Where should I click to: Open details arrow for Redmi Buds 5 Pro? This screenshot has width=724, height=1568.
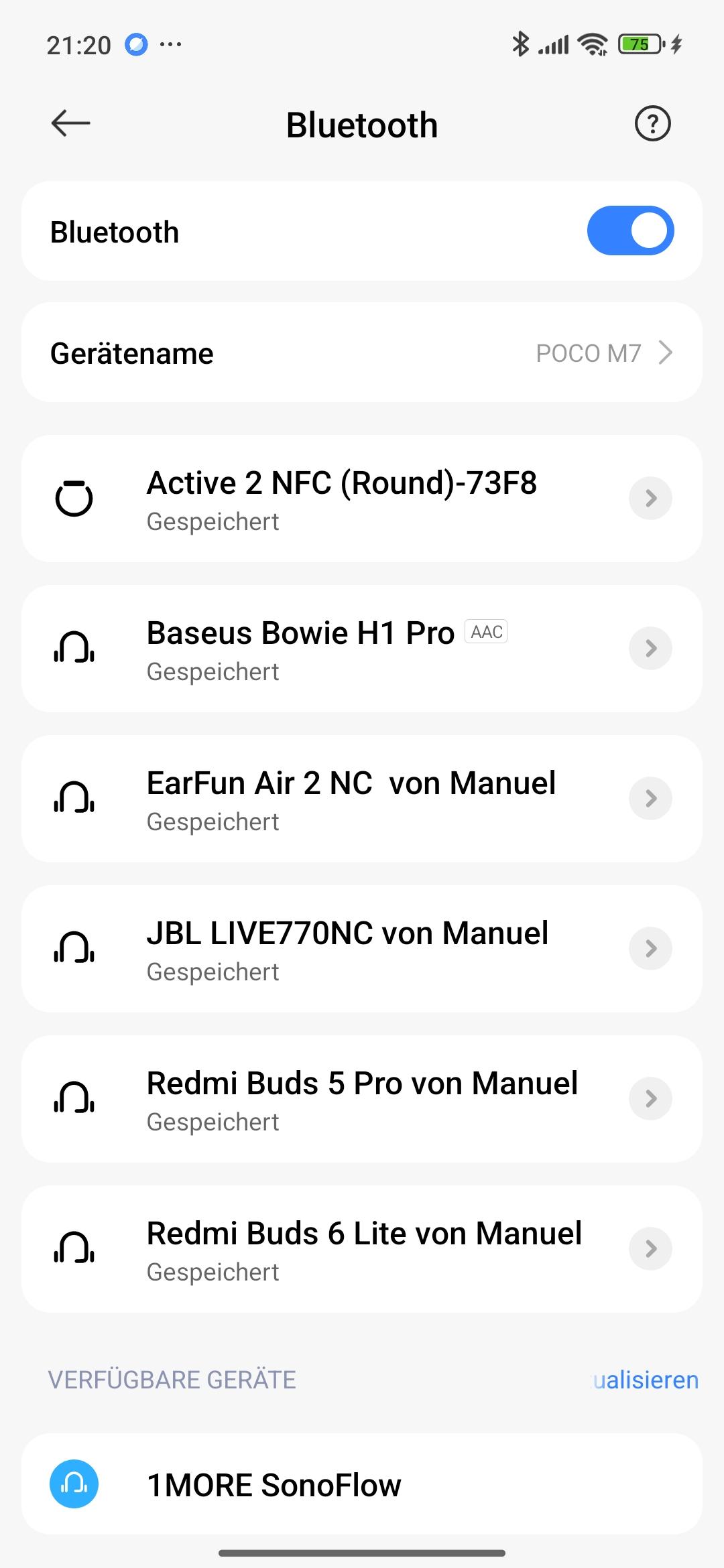pyautogui.click(x=650, y=1099)
